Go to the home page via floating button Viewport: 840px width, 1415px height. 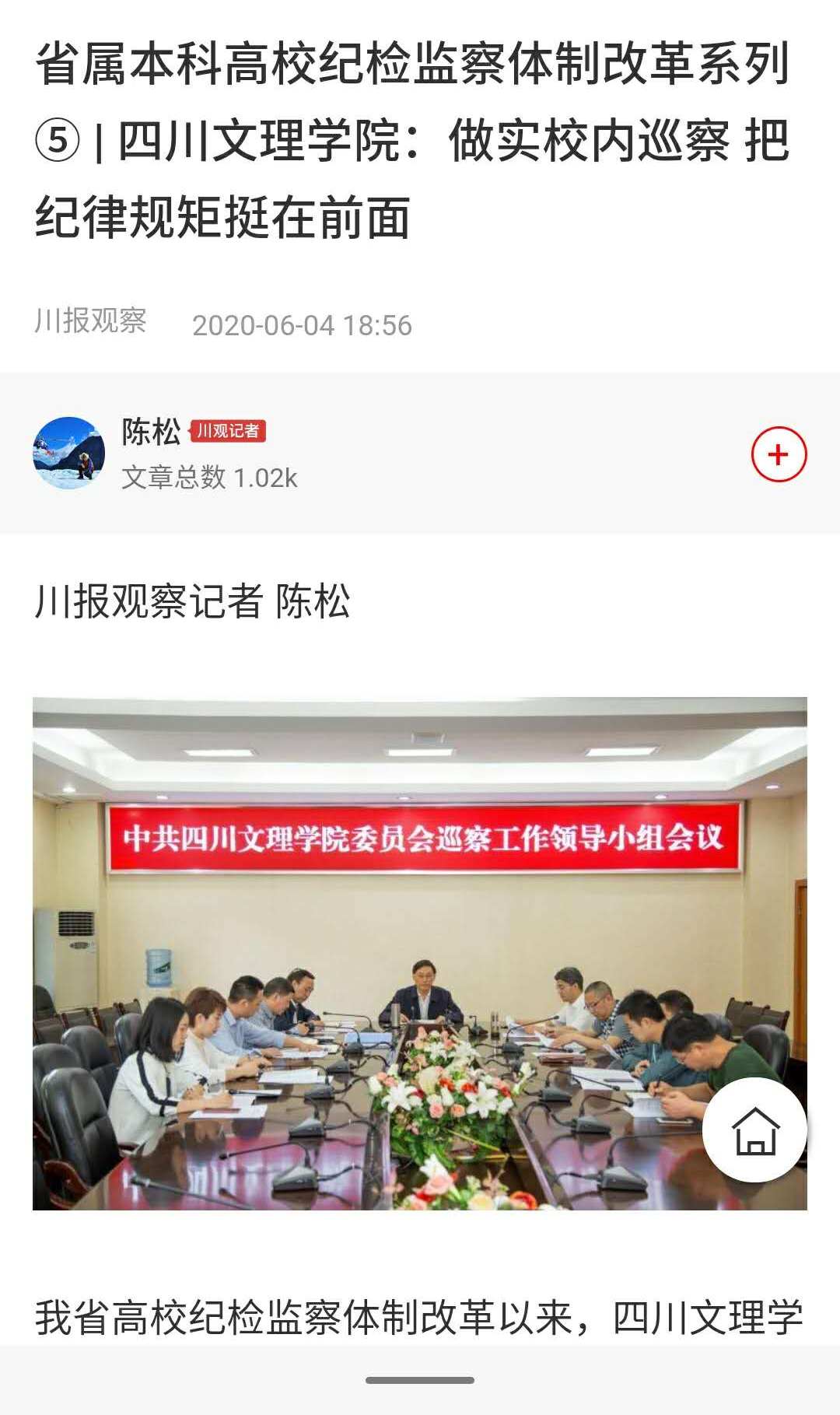754,1130
